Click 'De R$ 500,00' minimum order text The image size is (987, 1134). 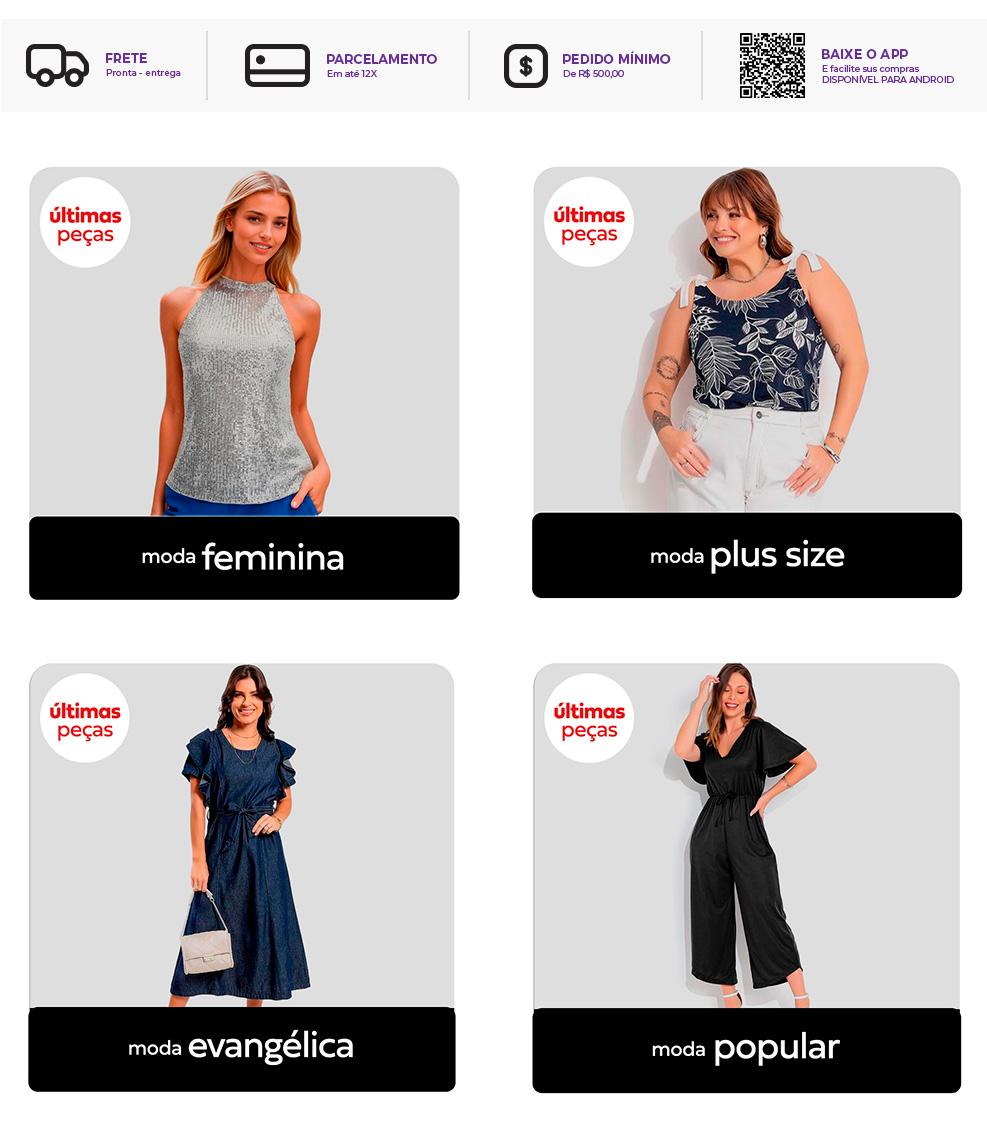click(595, 73)
